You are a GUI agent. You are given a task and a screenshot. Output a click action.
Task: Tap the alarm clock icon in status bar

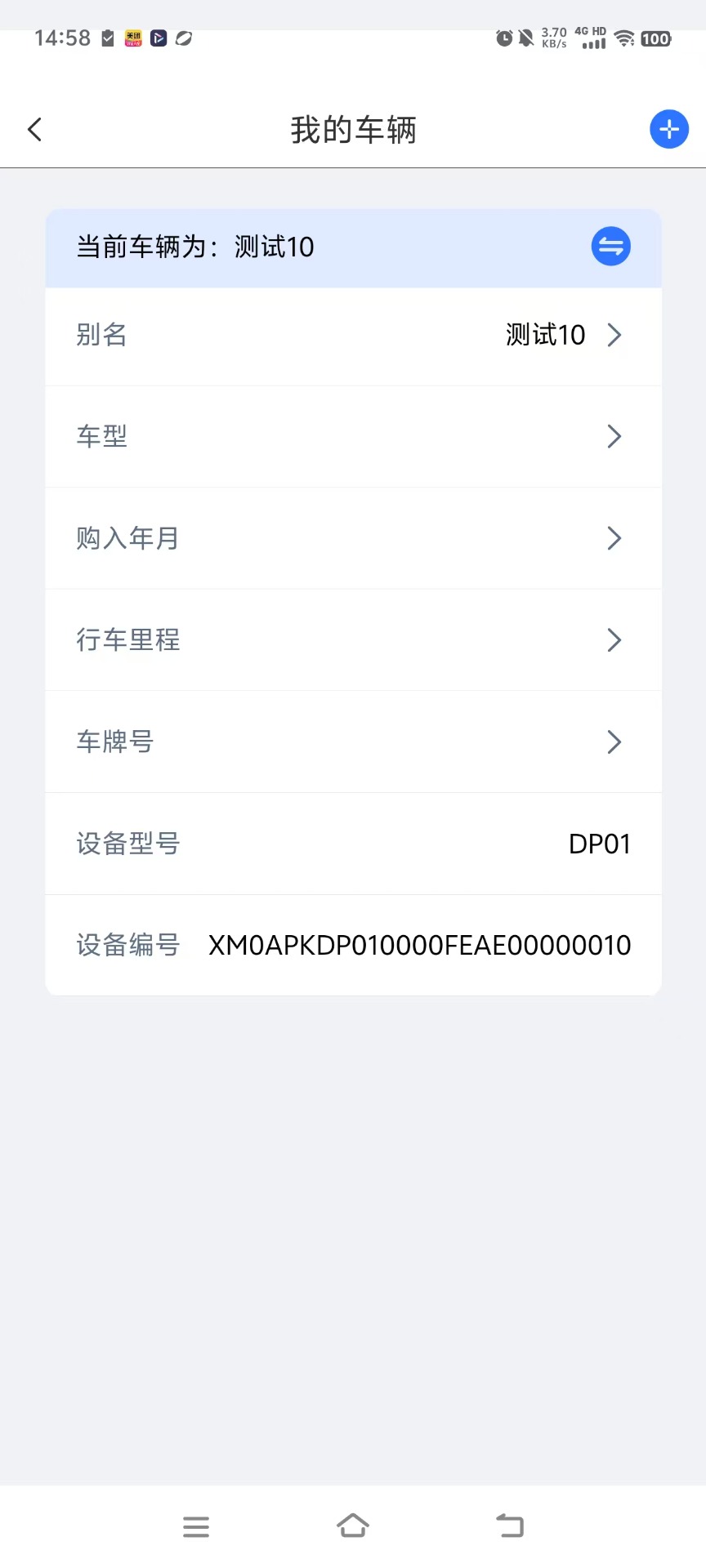(x=504, y=38)
